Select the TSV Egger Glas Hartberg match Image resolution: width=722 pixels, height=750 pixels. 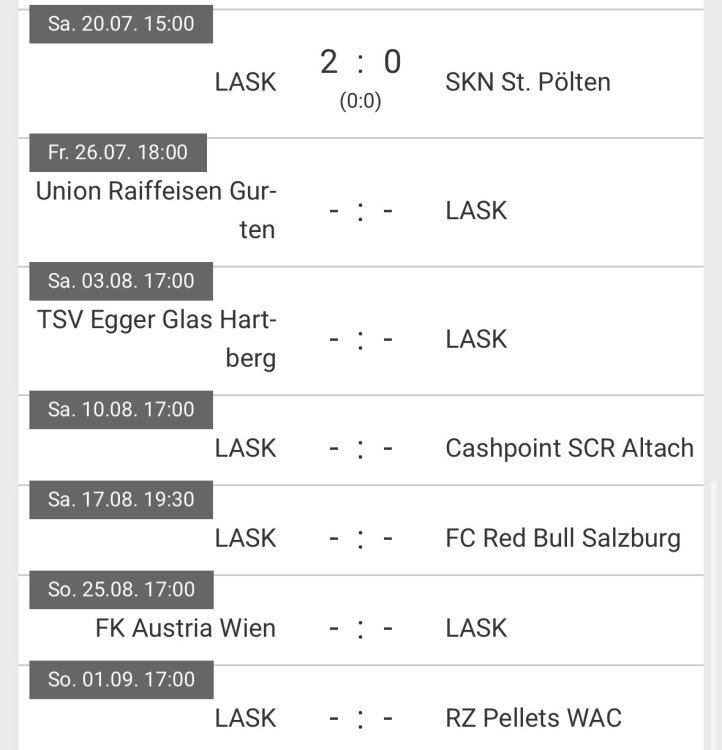click(x=361, y=339)
